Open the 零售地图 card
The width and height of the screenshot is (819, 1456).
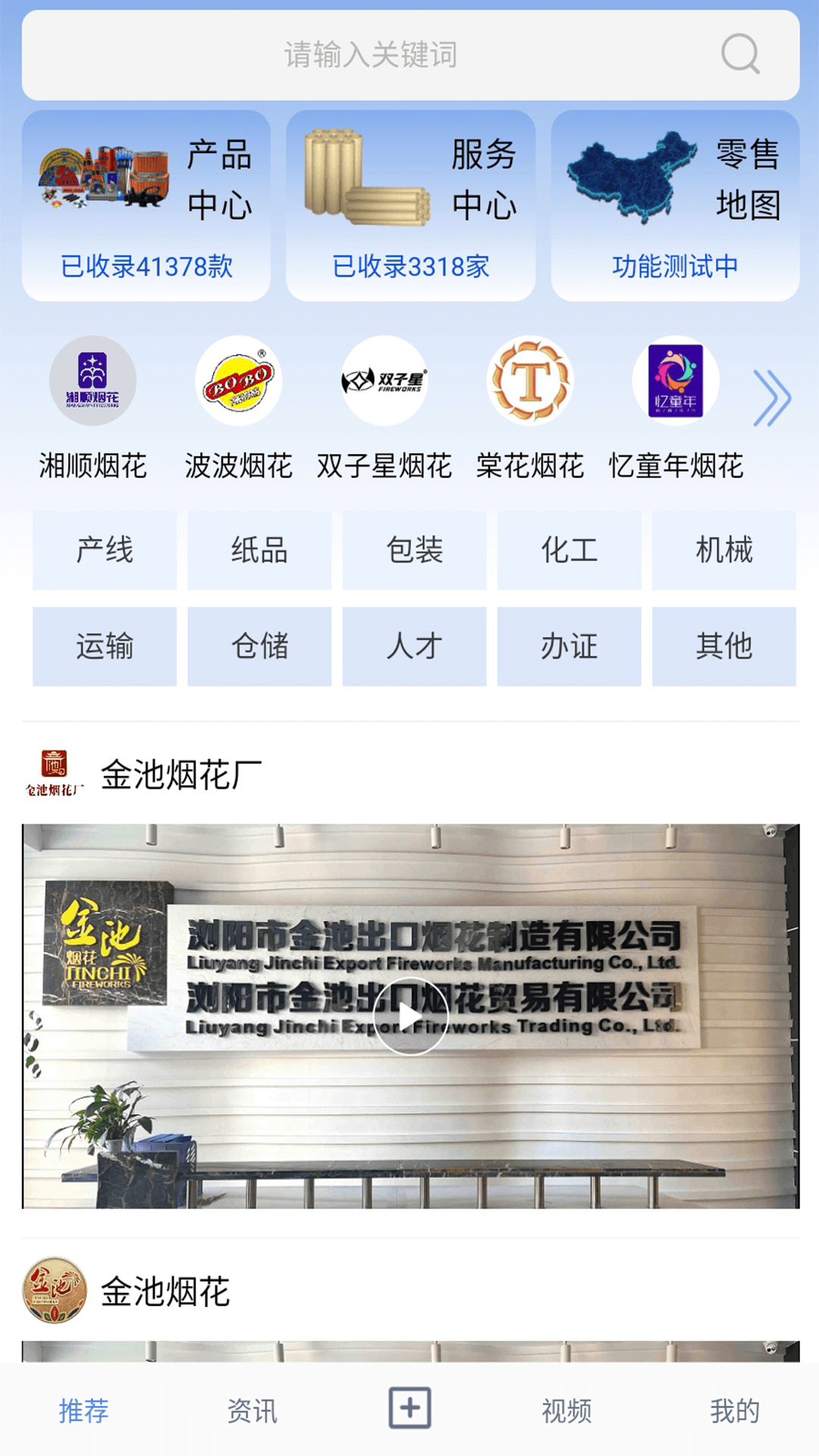pyautogui.click(x=675, y=206)
